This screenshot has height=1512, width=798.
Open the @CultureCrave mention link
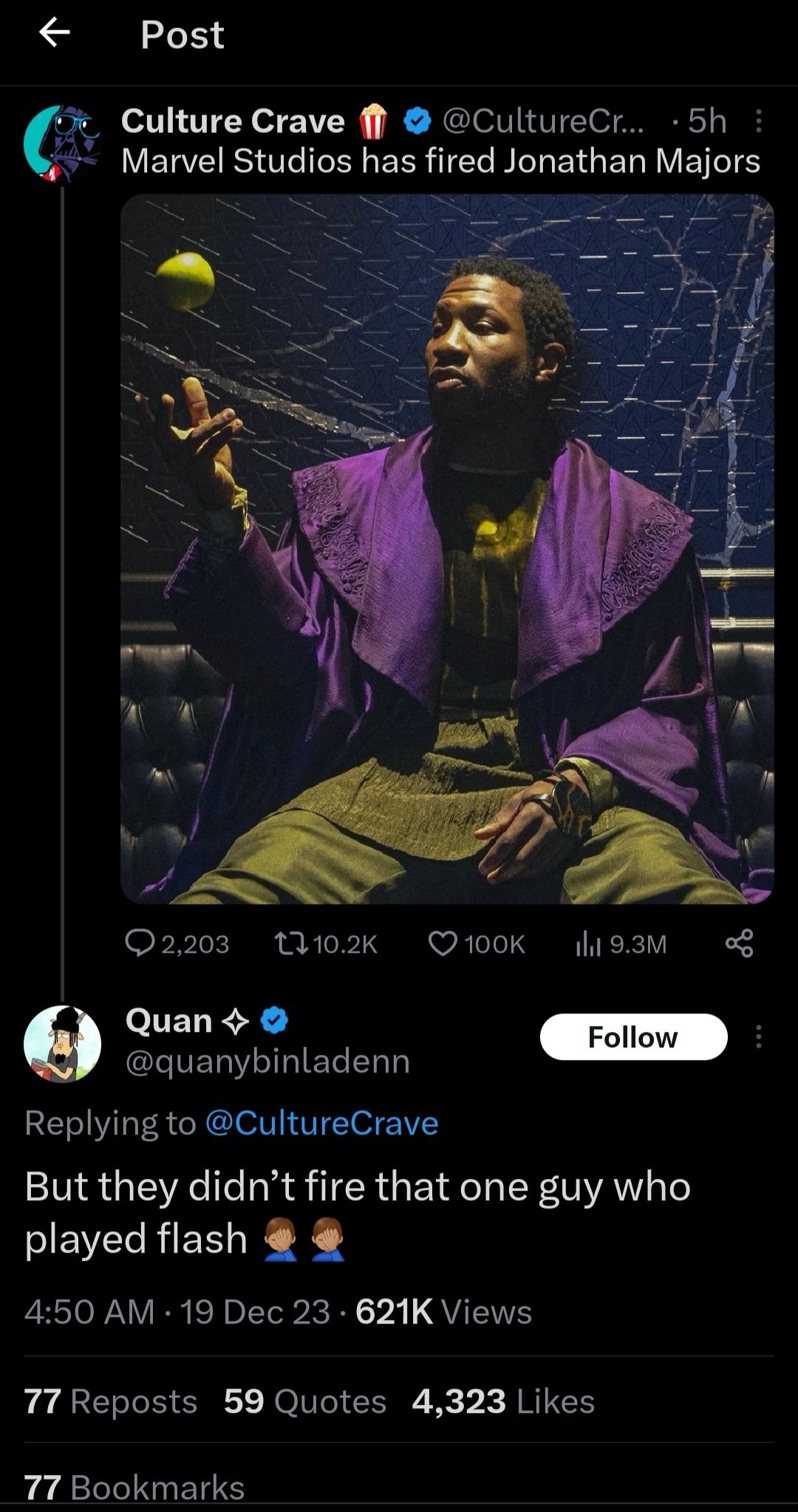[321, 1123]
